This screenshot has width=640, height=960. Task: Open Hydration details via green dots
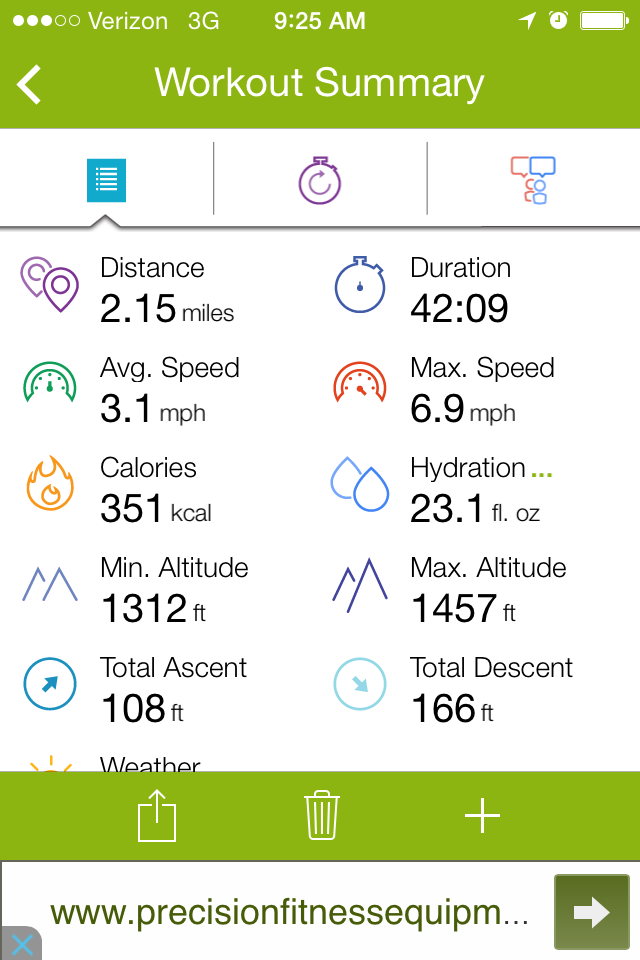[x=541, y=470]
